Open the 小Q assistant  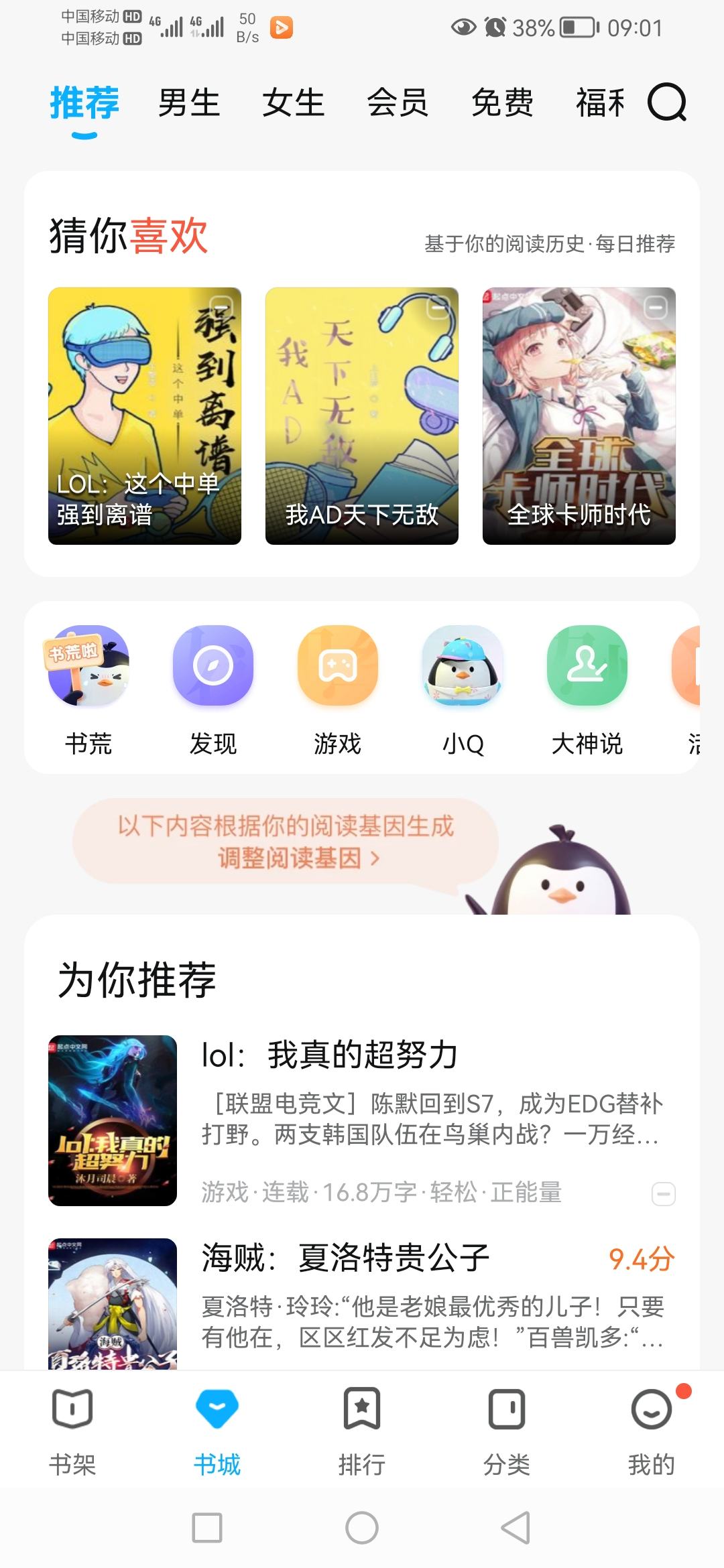coord(463,690)
